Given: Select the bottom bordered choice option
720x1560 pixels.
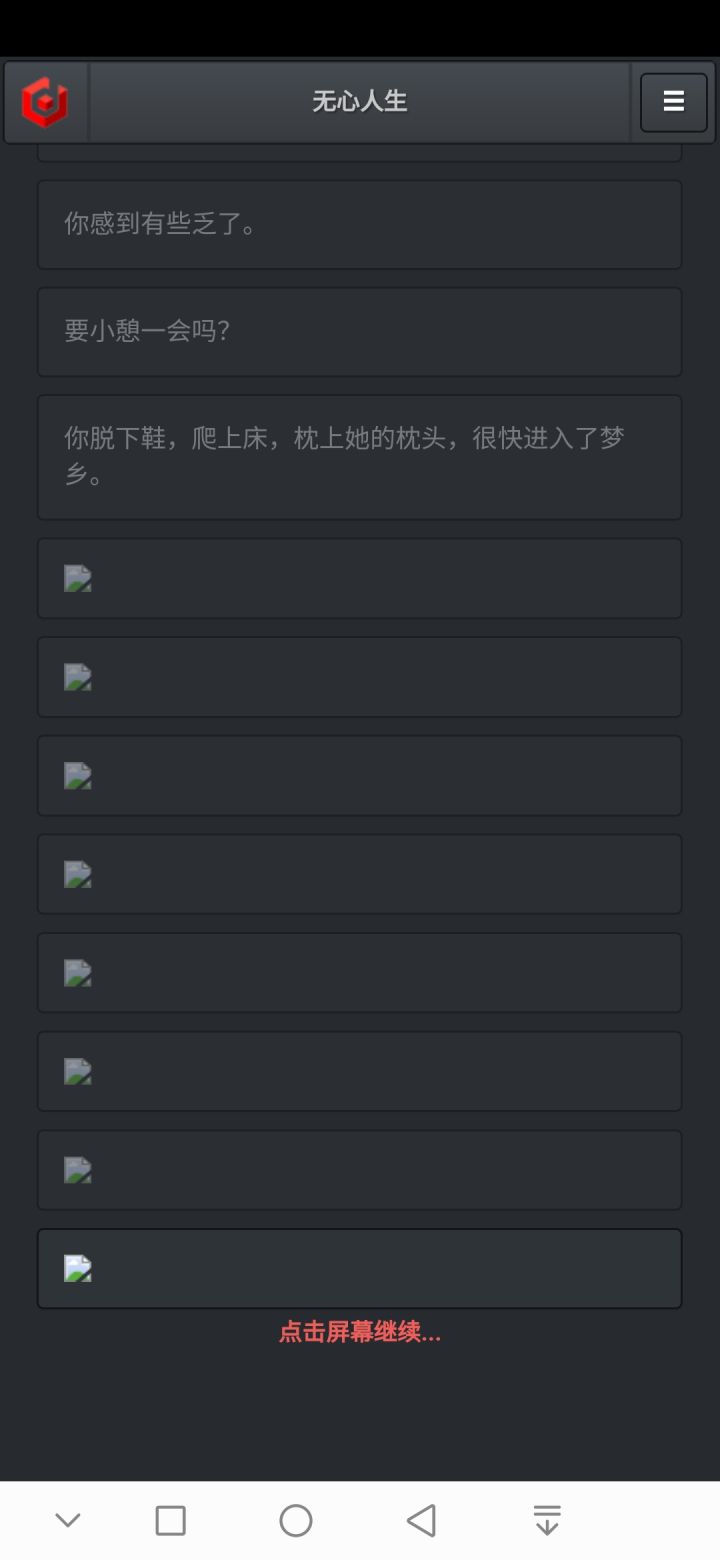Looking at the screenshot, I should coord(360,1268).
